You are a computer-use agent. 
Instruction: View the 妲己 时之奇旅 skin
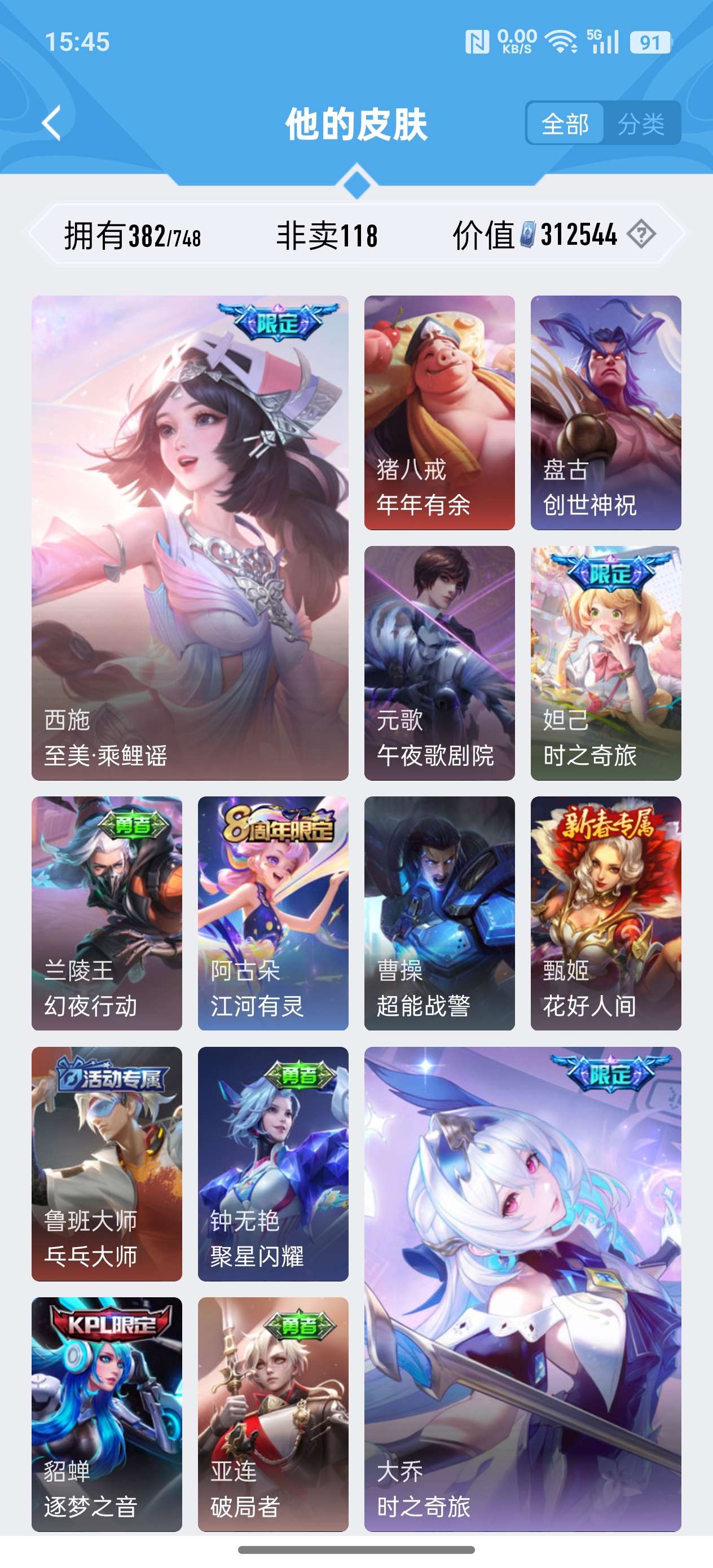coord(605,663)
